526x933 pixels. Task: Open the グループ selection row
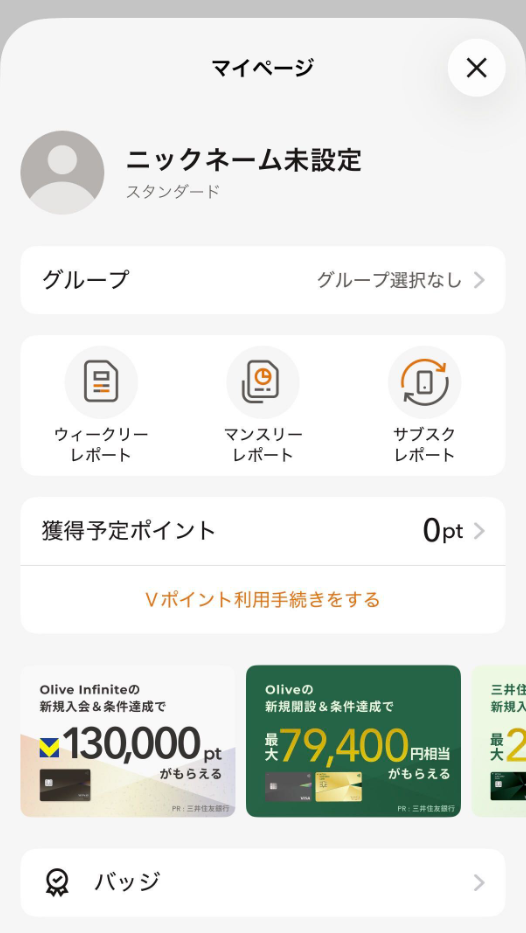263,280
